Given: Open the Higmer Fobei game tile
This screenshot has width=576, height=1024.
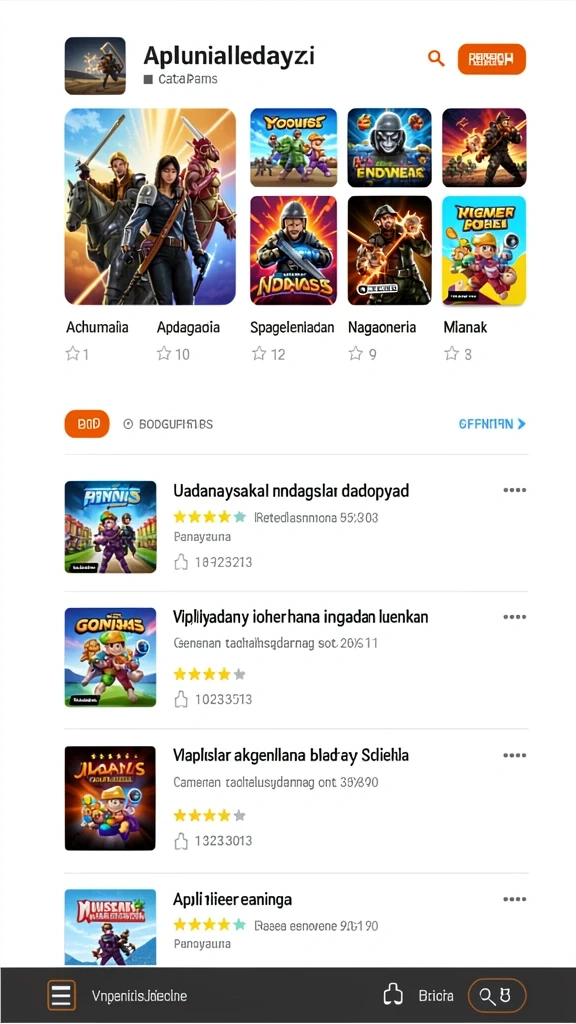Looking at the screenshot, I should pos(484,250).
